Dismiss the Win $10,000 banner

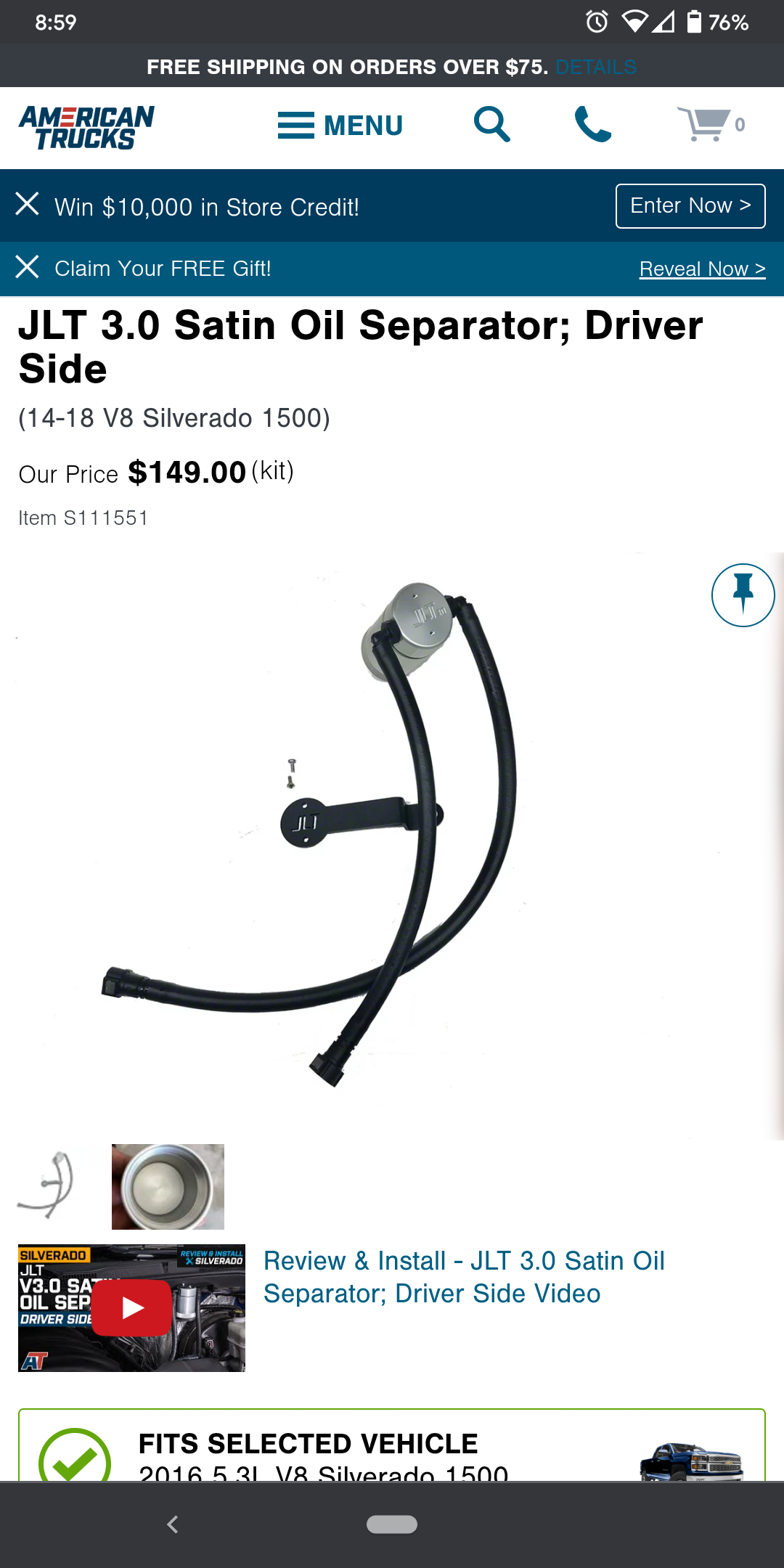(28, 204)
